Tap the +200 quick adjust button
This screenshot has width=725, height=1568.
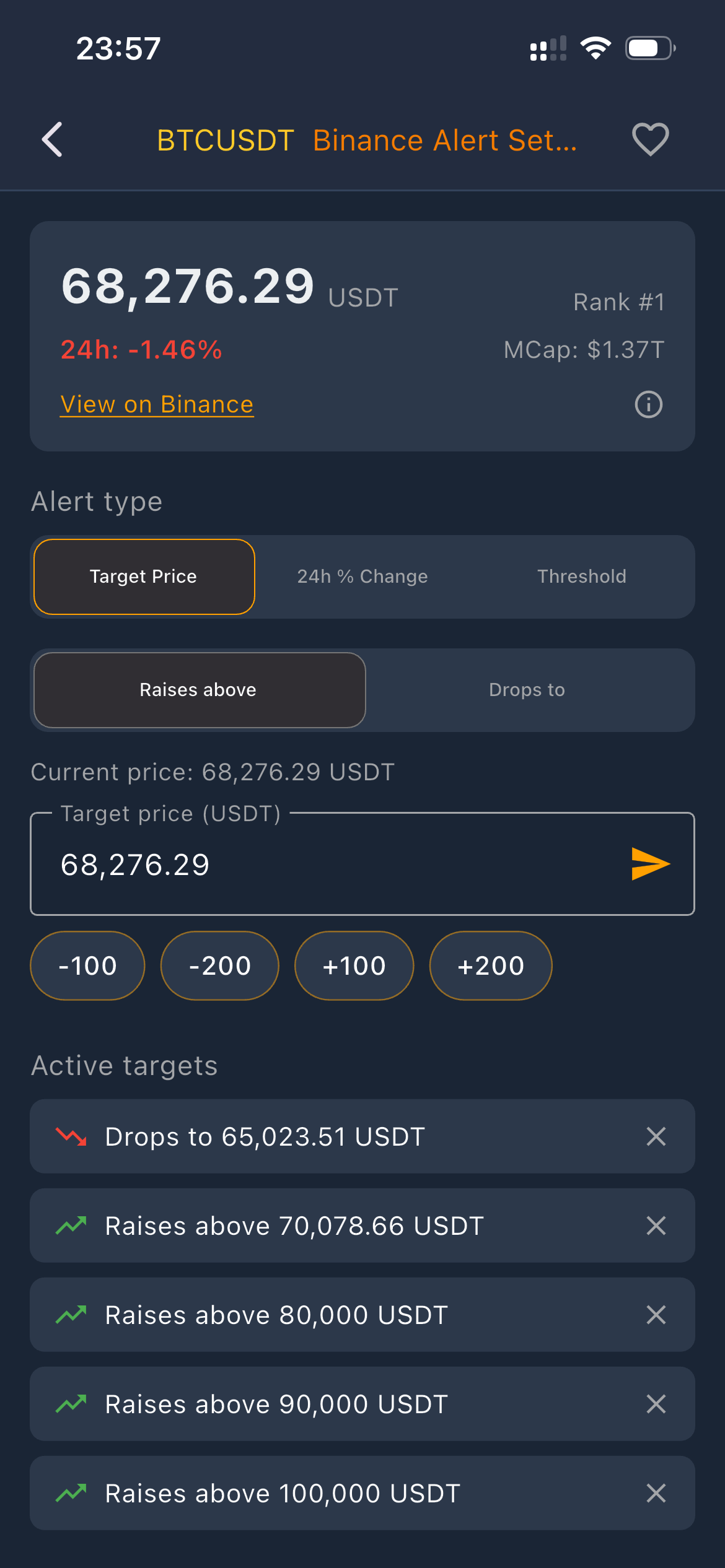click(x=490, y=965)
